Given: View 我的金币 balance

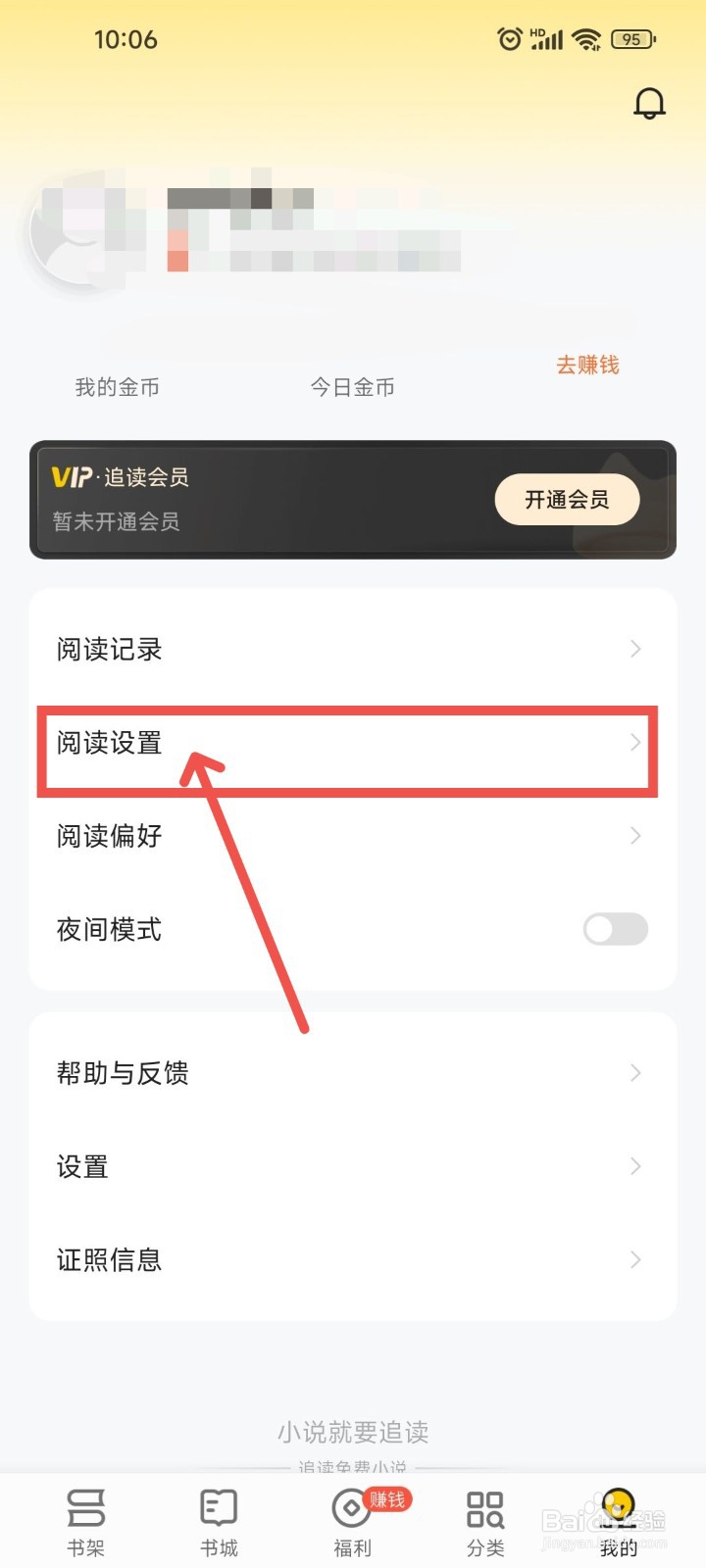Looking at the screenshot, I should [115, 386].
